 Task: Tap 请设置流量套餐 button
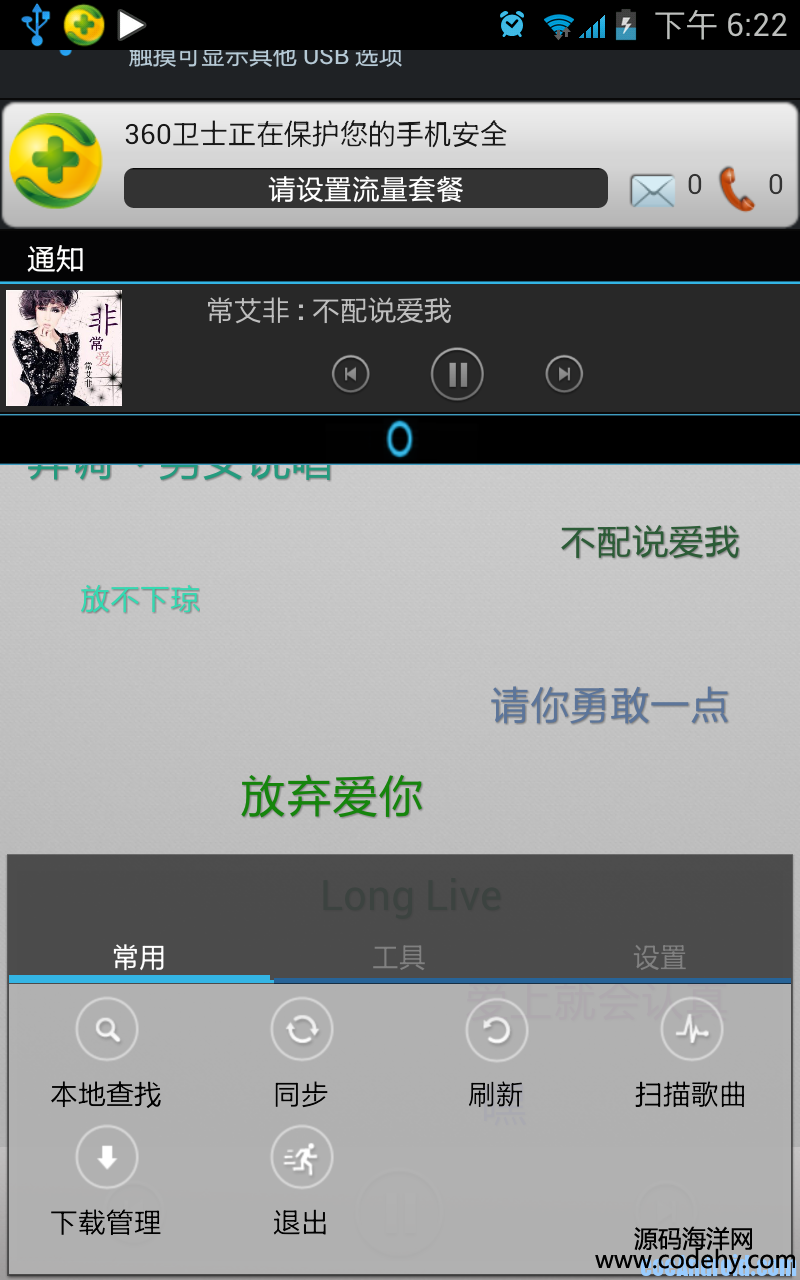(x=365, y=188)
